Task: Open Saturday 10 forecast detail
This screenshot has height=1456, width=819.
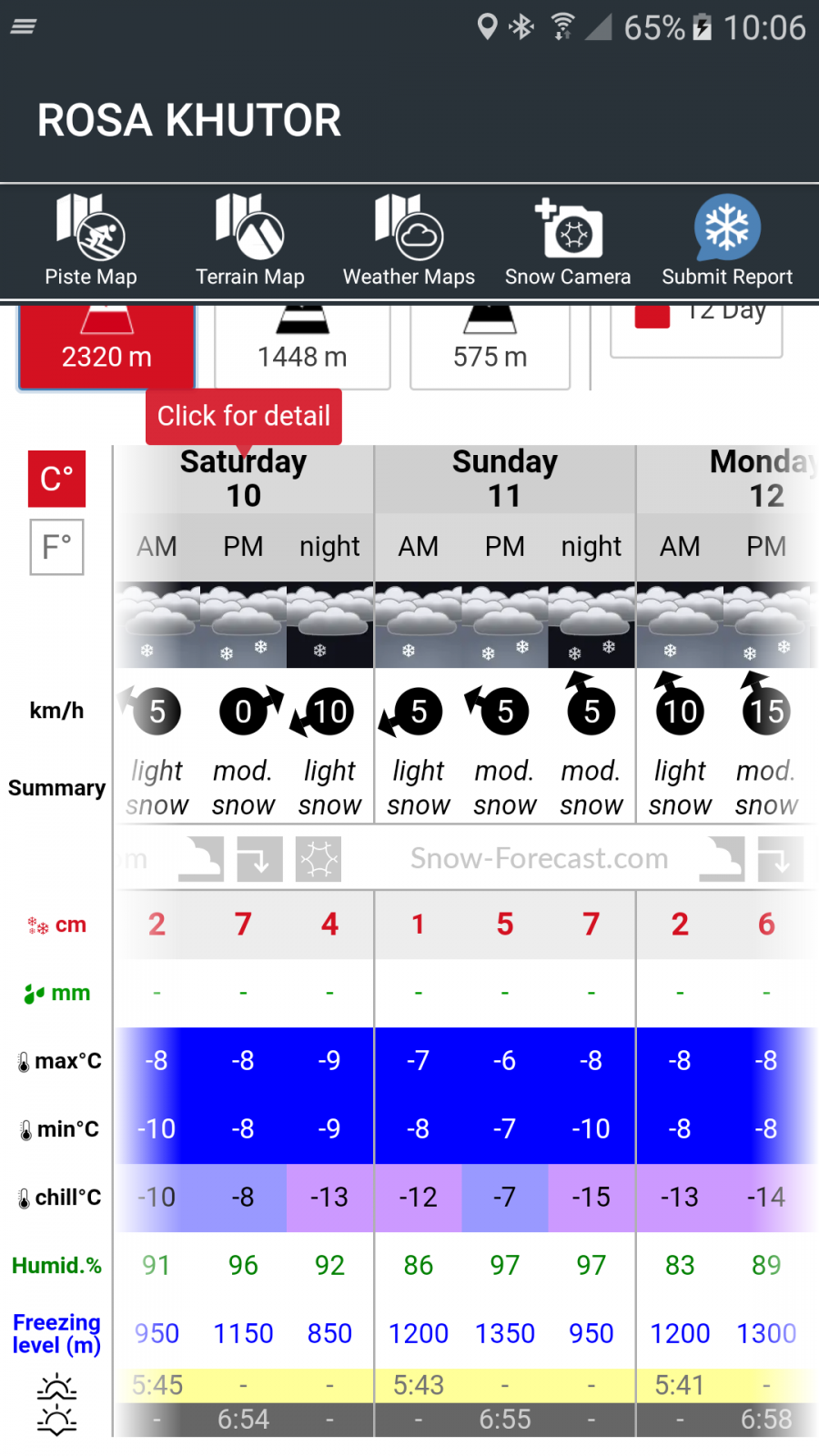Action: 244,479
